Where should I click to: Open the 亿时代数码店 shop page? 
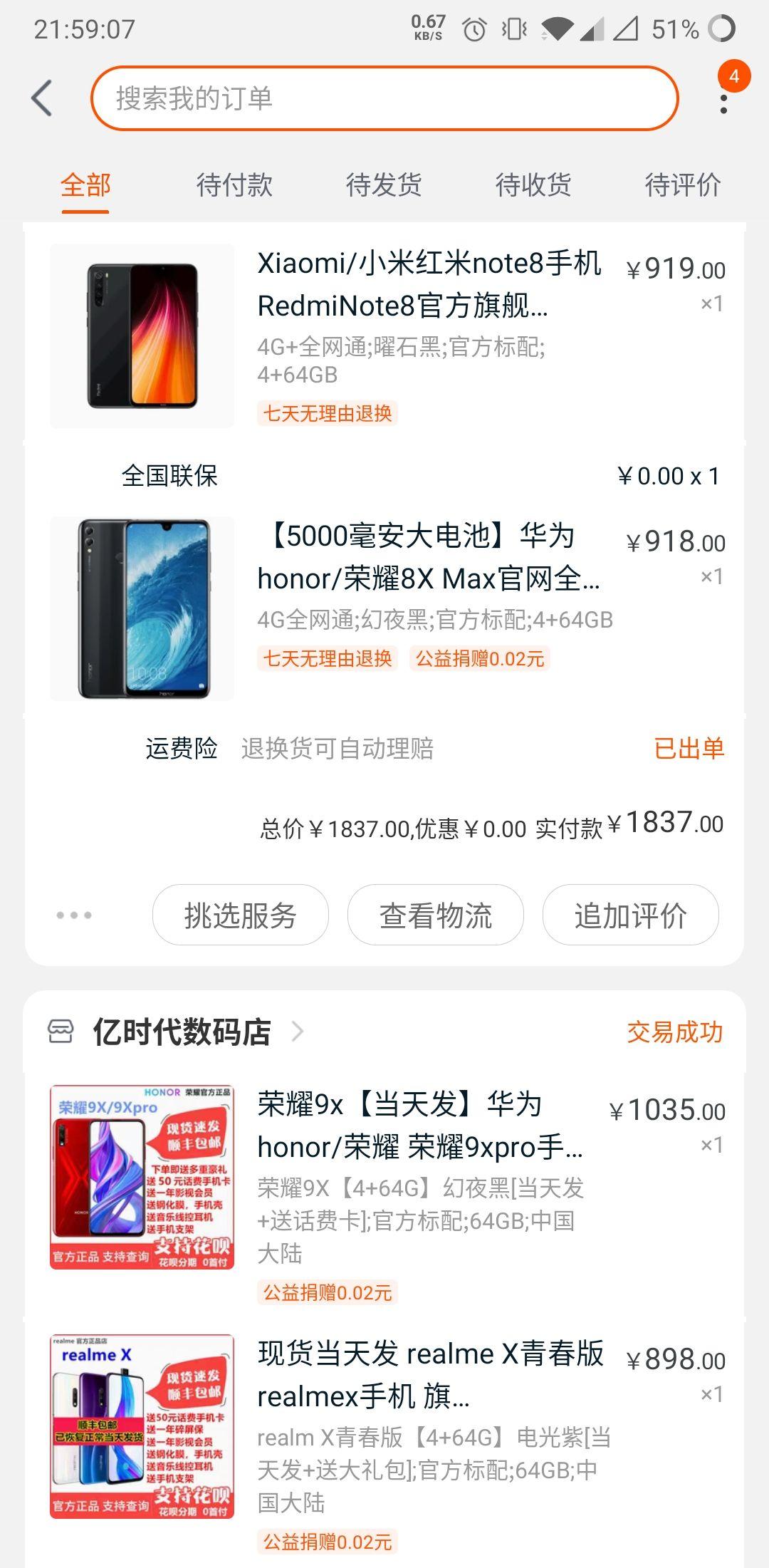click(182, 1032)
